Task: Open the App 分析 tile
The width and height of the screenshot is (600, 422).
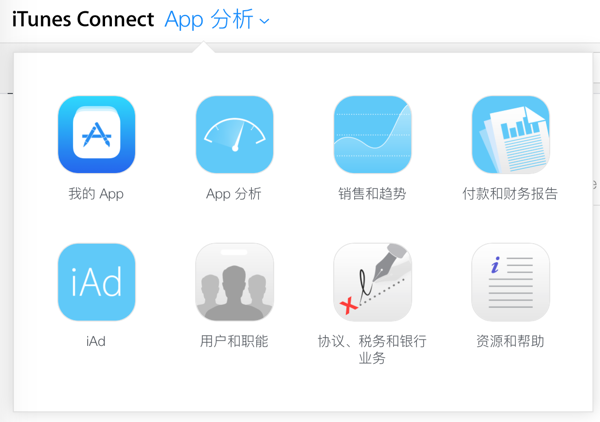Action: 234,135
